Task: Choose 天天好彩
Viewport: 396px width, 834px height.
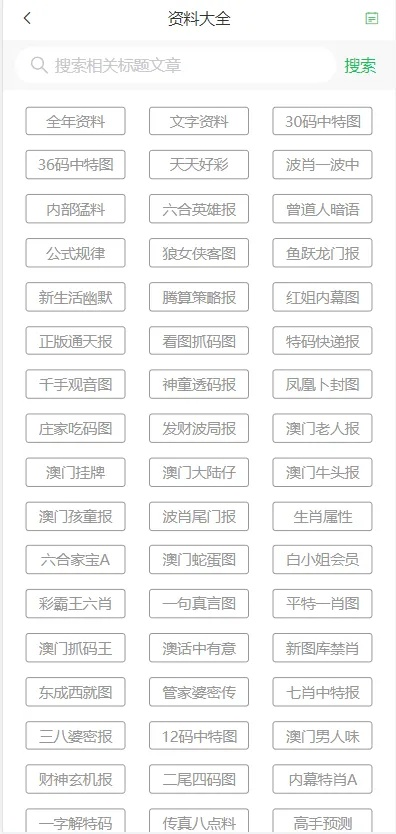Action: point(199,165)
